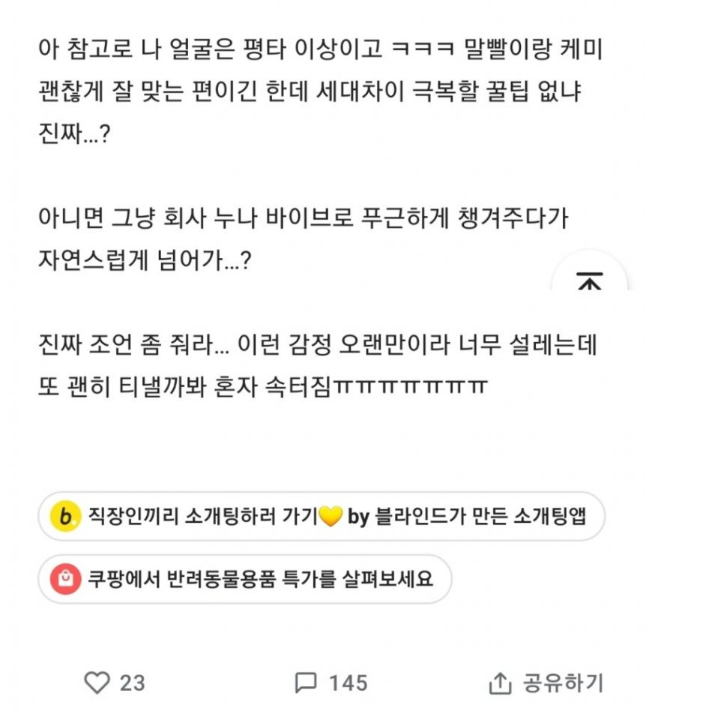The height and width of the screenshot is (716, 702).
Task: Tap 공유하기 to share this post
Action: coord(545,683)
